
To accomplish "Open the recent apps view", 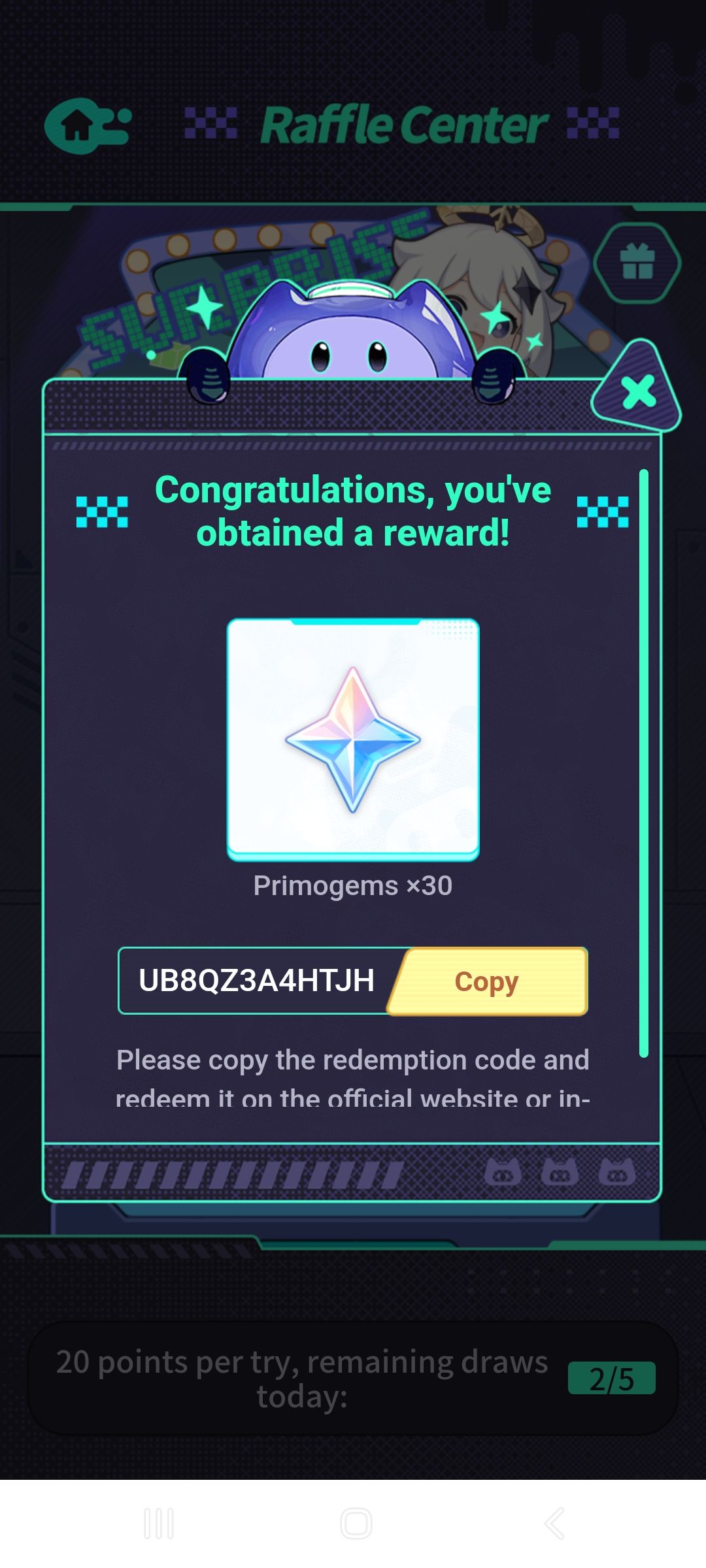I will 159,1524.
